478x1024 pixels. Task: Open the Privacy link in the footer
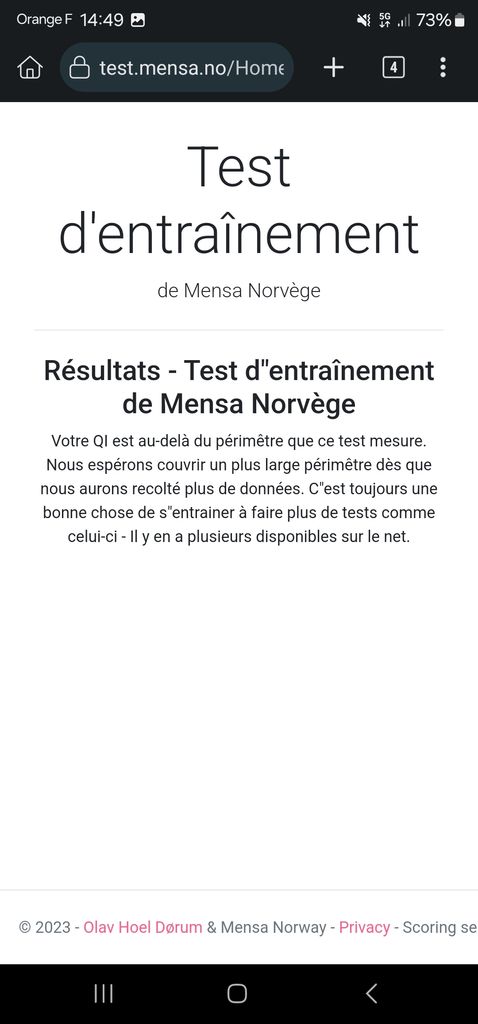364,927
